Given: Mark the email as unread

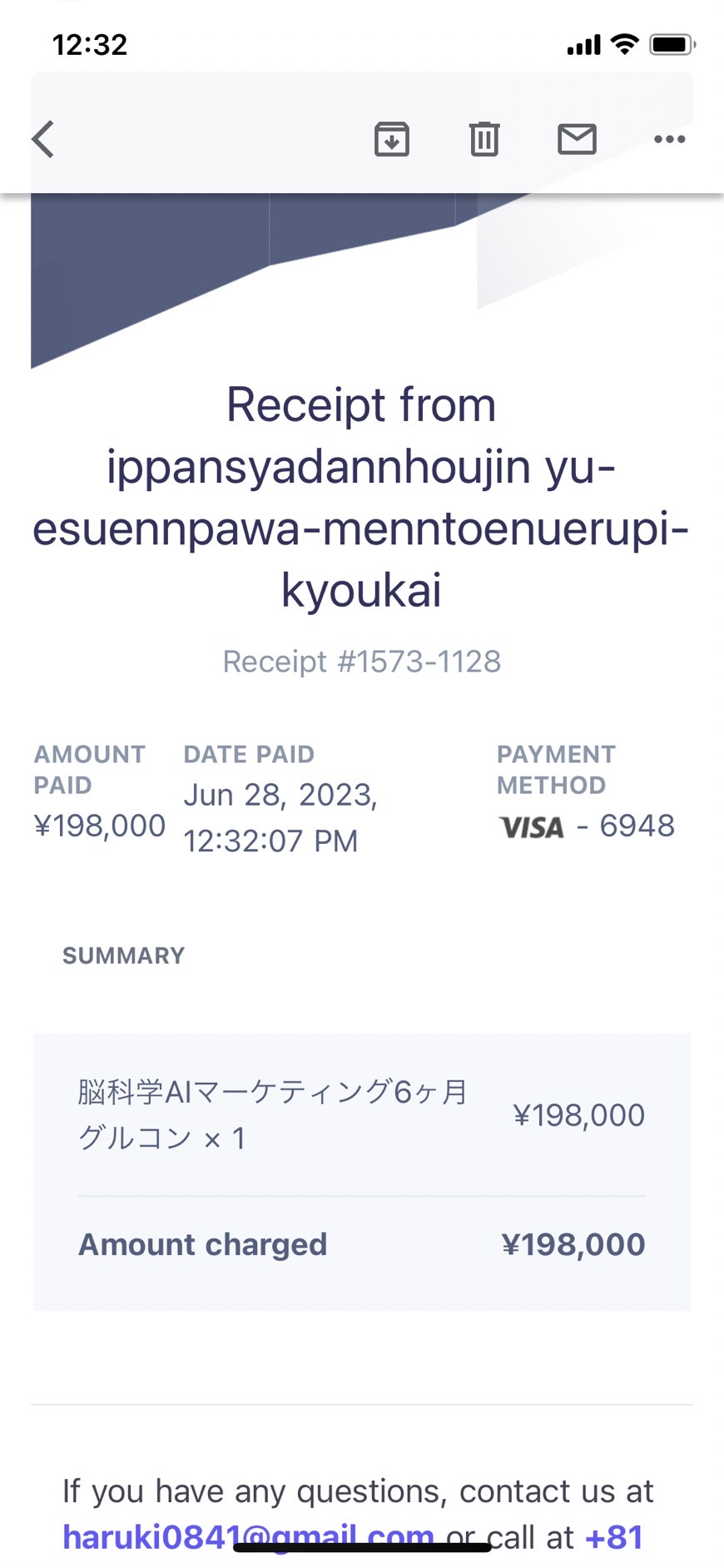Looking at the screenshot, I should click(577, 139).
